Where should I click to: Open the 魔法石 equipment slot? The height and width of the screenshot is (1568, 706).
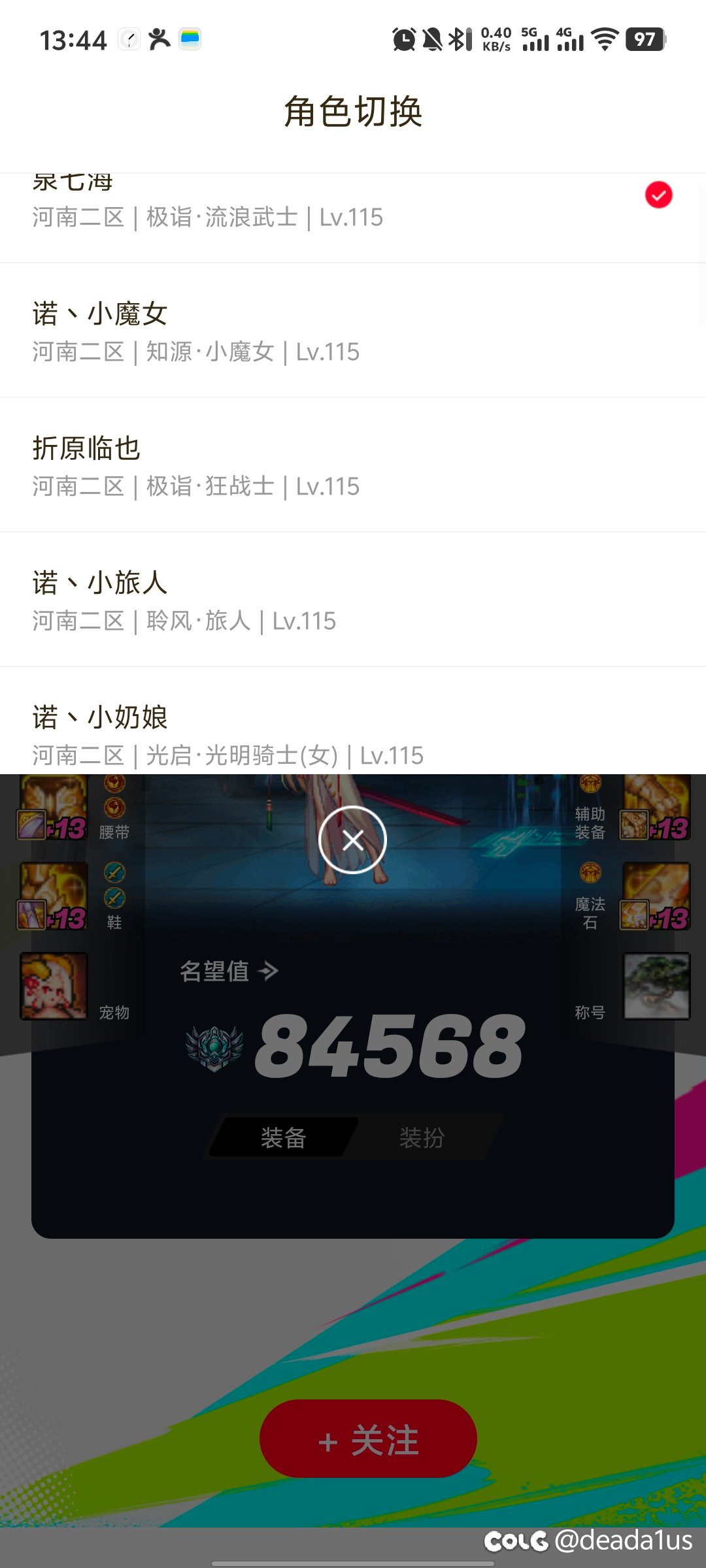pyautogui.click(x=656, y=896)
